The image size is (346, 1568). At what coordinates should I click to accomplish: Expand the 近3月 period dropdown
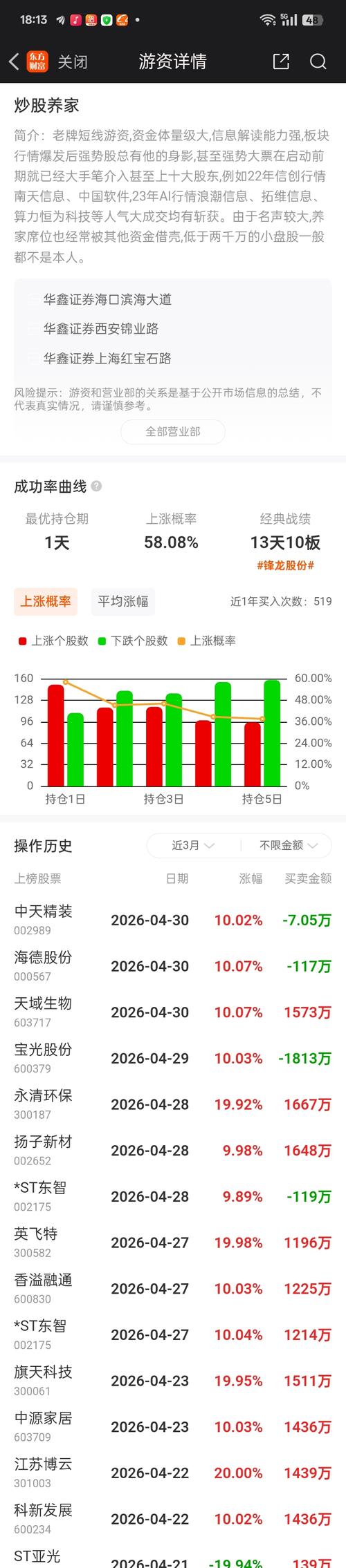pyautogui.click(x=193, y=845)
